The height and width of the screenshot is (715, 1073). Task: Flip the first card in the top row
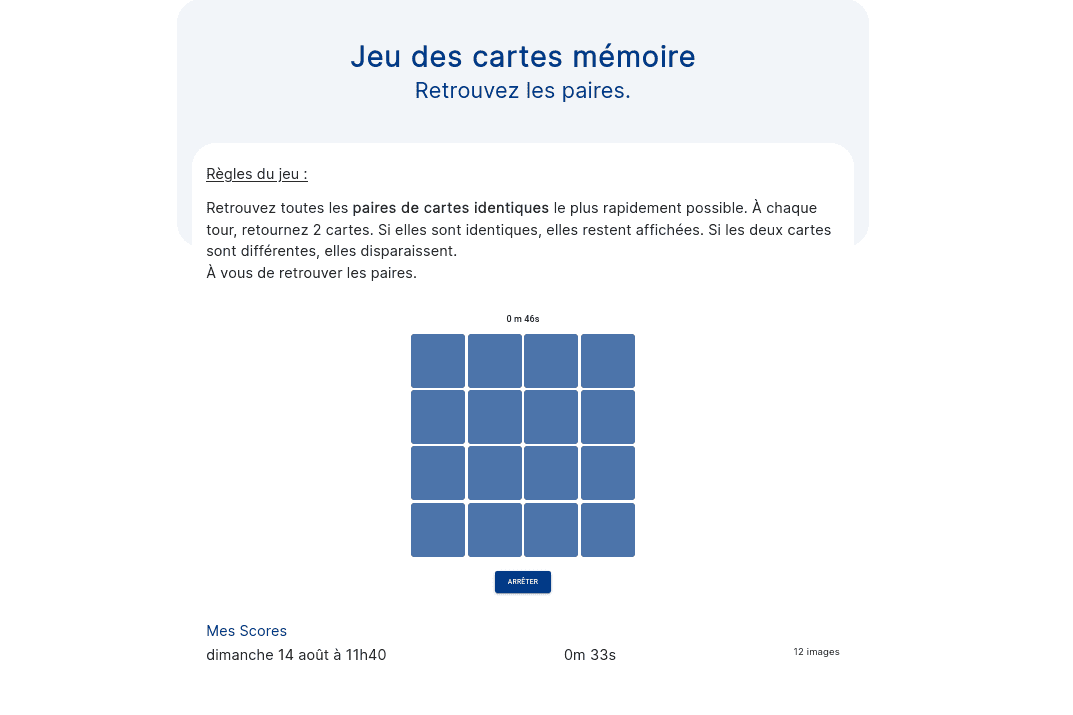click(x=438, y=361)
